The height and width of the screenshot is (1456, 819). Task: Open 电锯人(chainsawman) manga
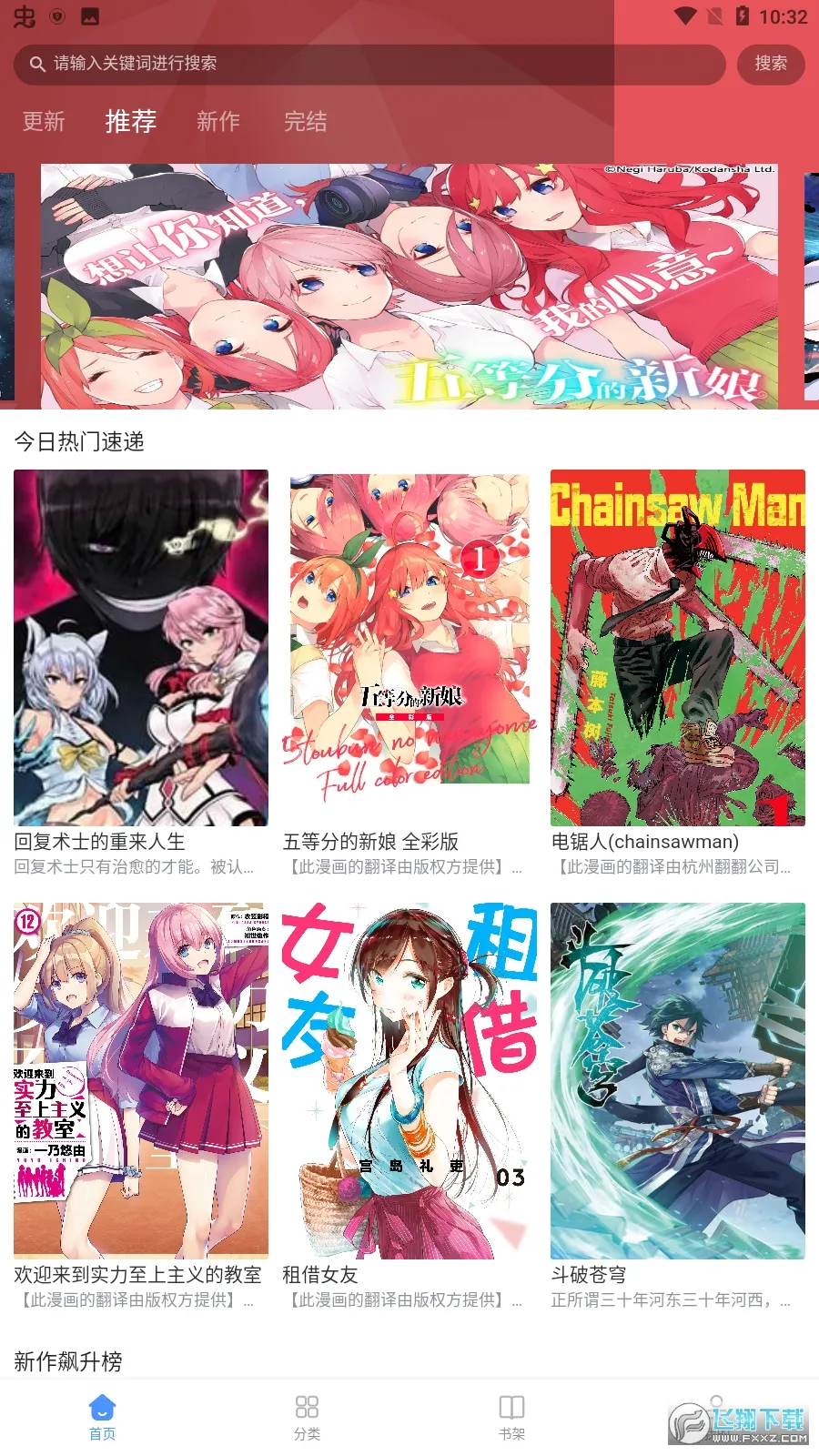677,648
